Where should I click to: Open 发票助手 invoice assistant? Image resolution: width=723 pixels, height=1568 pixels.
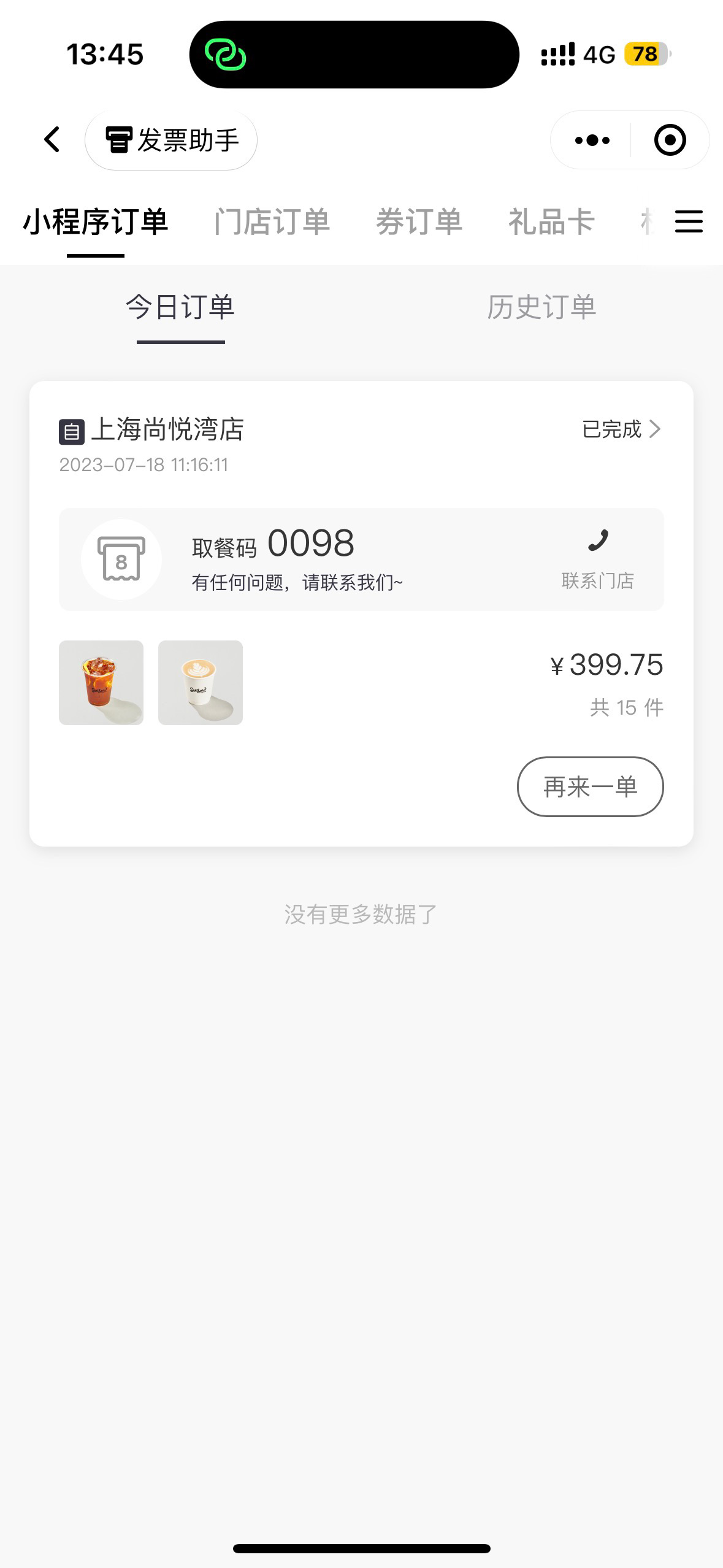171,140
